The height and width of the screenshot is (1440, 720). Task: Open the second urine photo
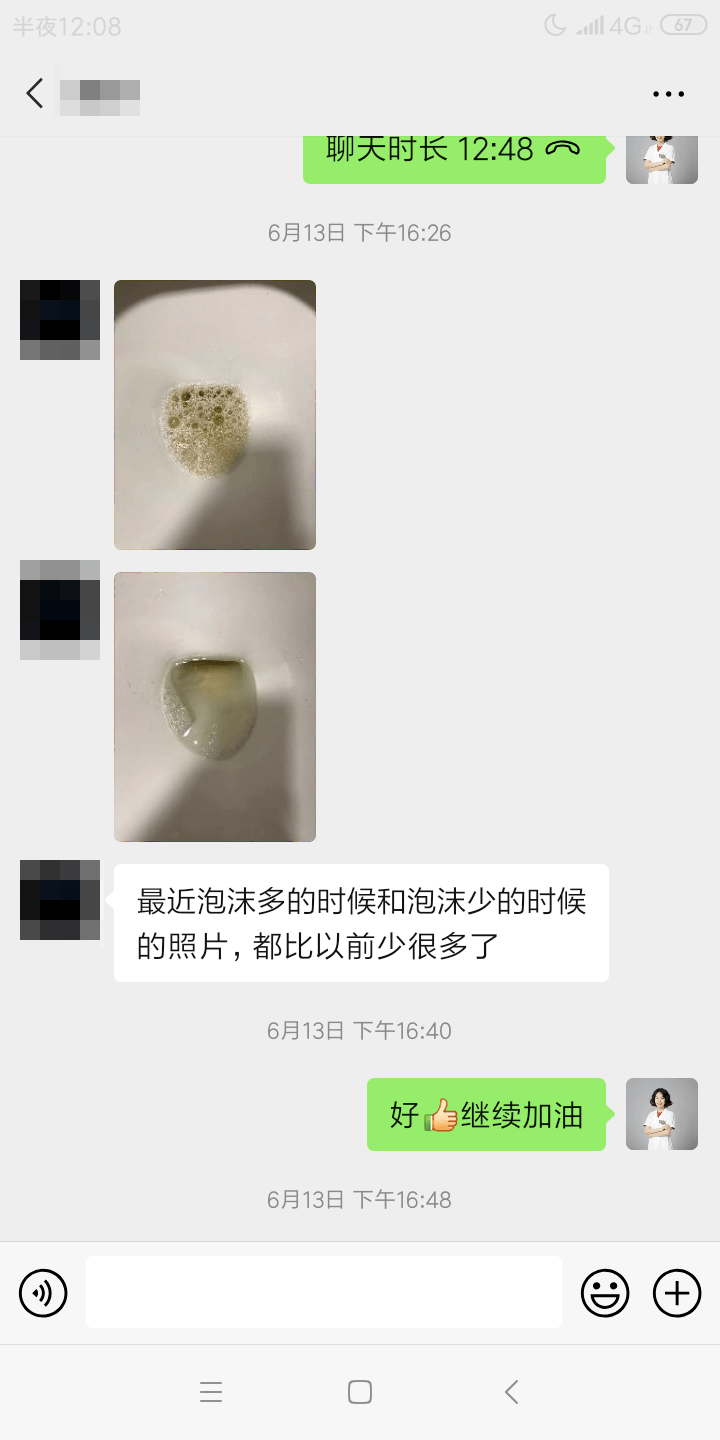tap(215, 706)
